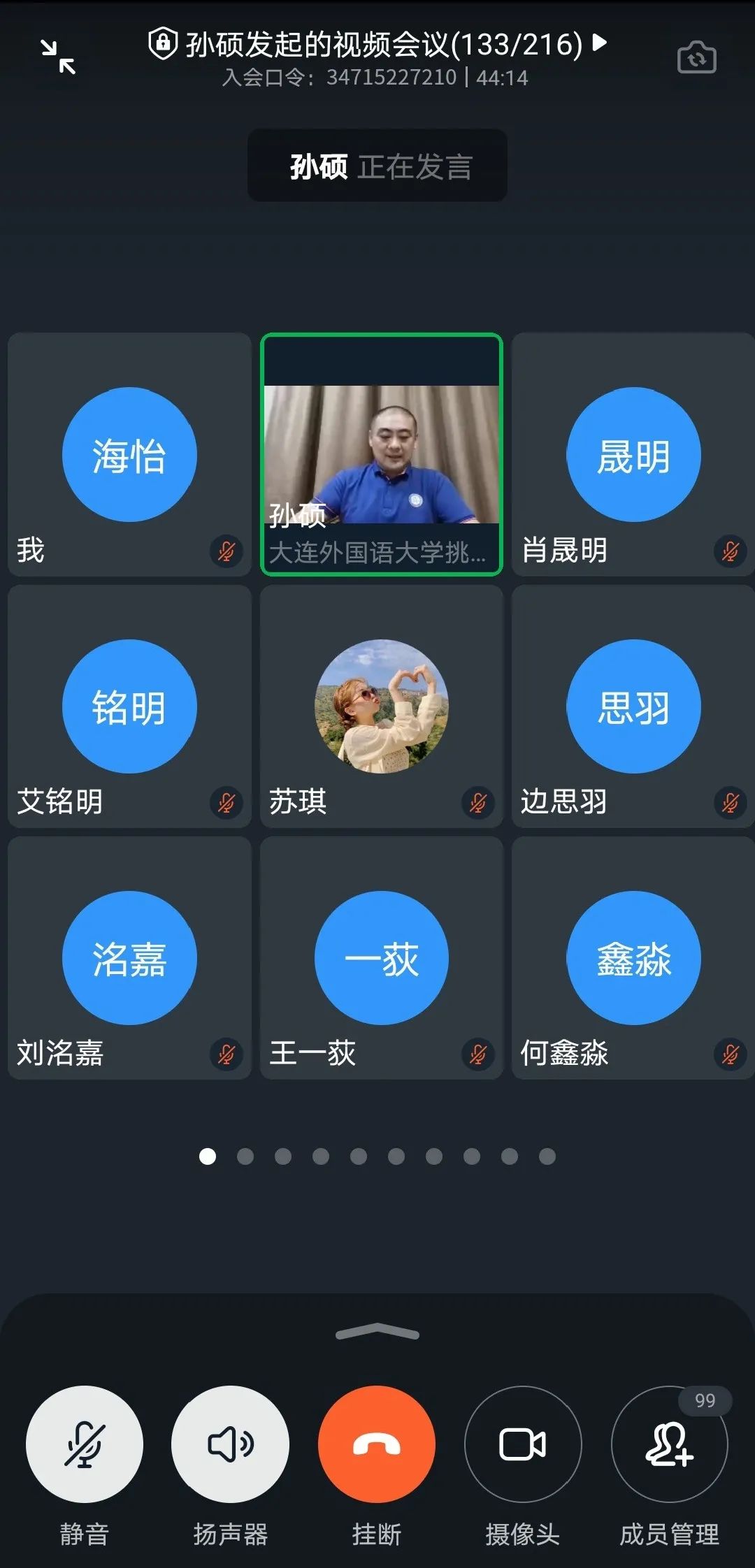Toggle the 扬声器 speaker output
Viewport: 755px width, 1568px height.
(230, 1444)
